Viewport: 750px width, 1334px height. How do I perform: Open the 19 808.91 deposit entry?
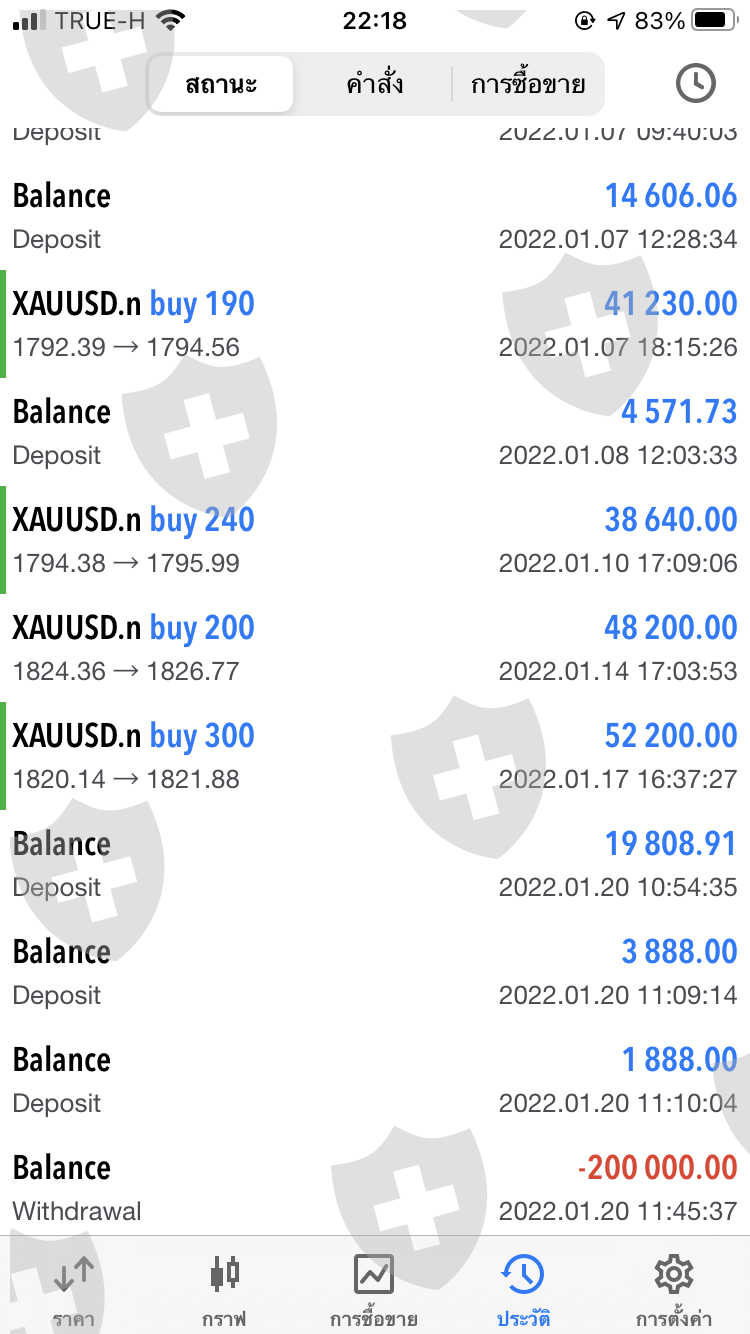pyautogui.click(x=375, y=864)
